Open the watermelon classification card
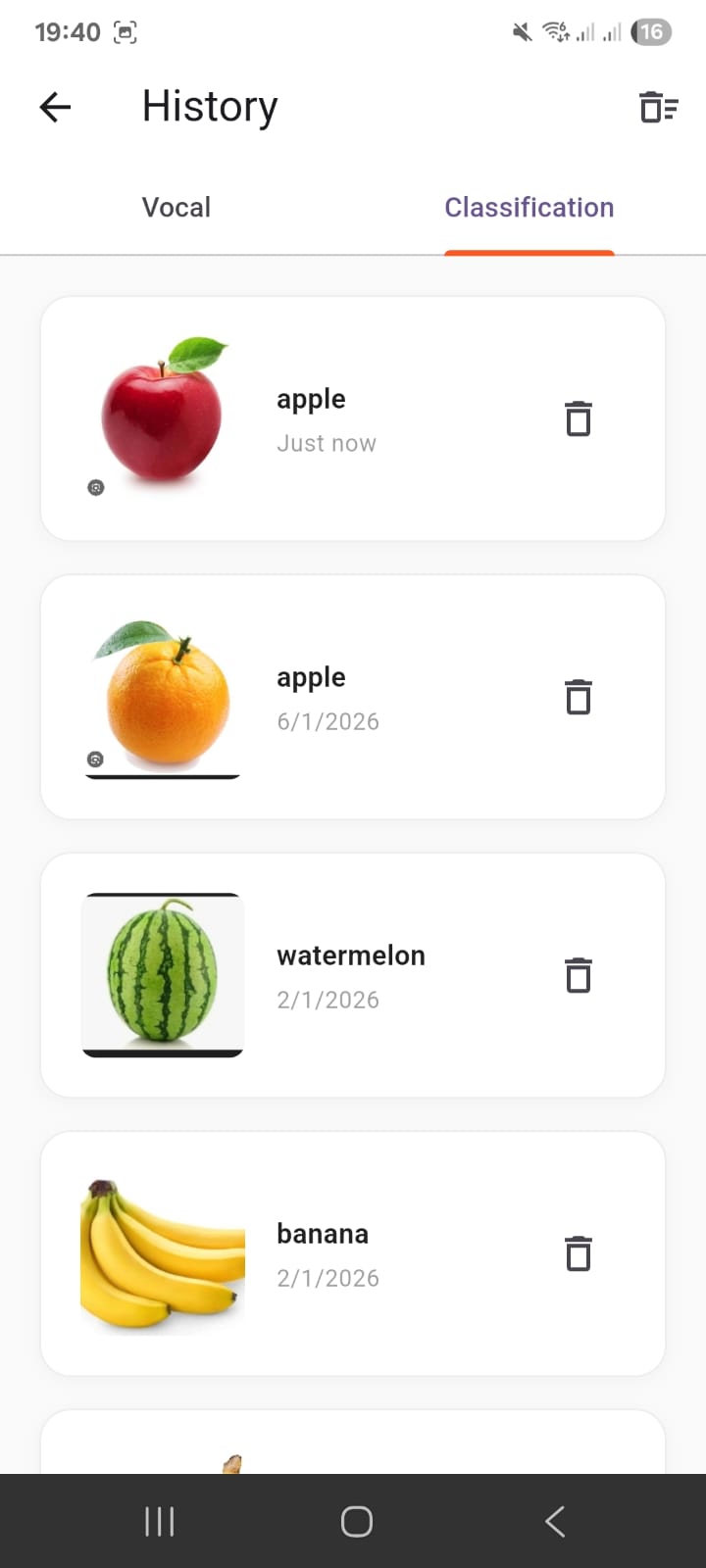Image resolution: width=706 pixels, height=1568 pixels. (353, 976)
